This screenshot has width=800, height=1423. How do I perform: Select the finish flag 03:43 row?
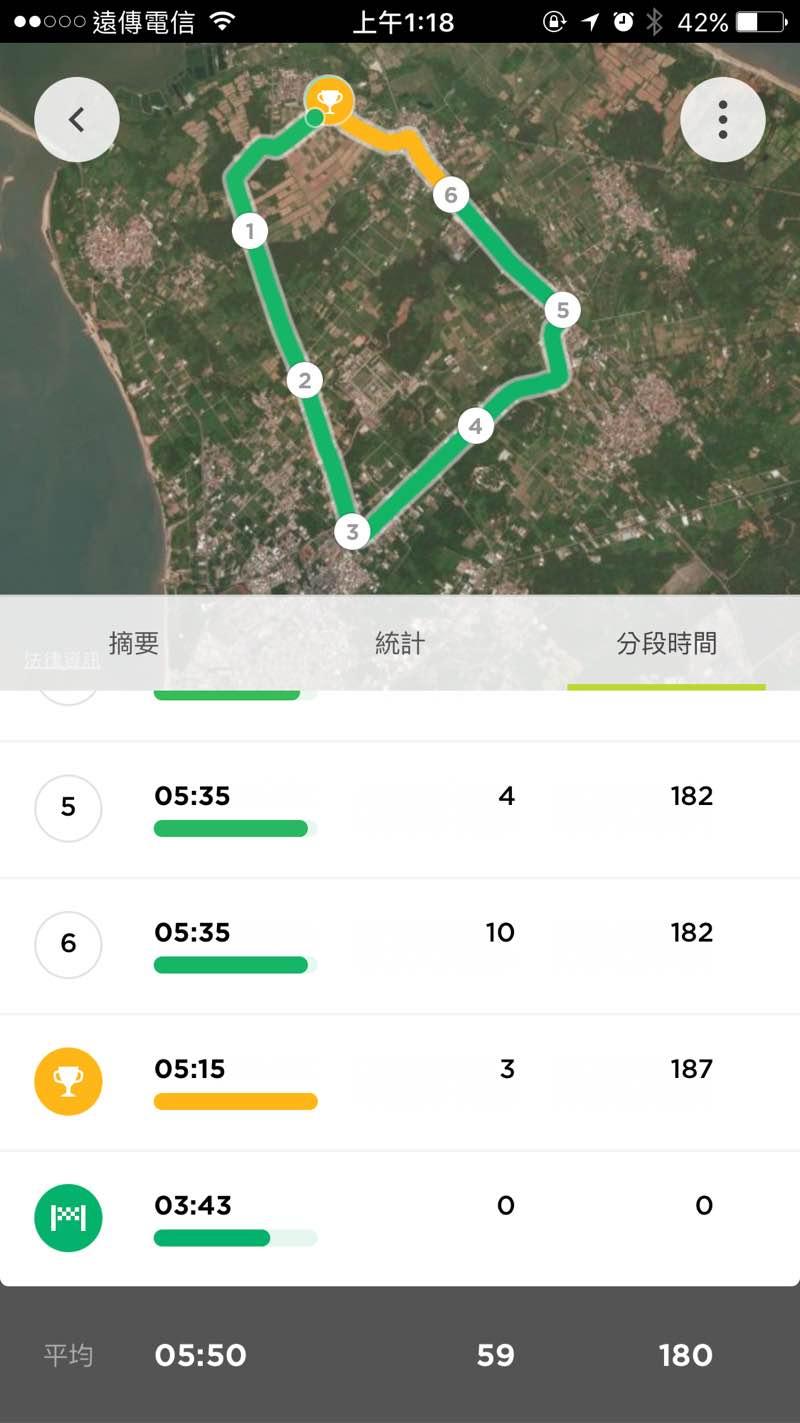(x=400, y=1218)
